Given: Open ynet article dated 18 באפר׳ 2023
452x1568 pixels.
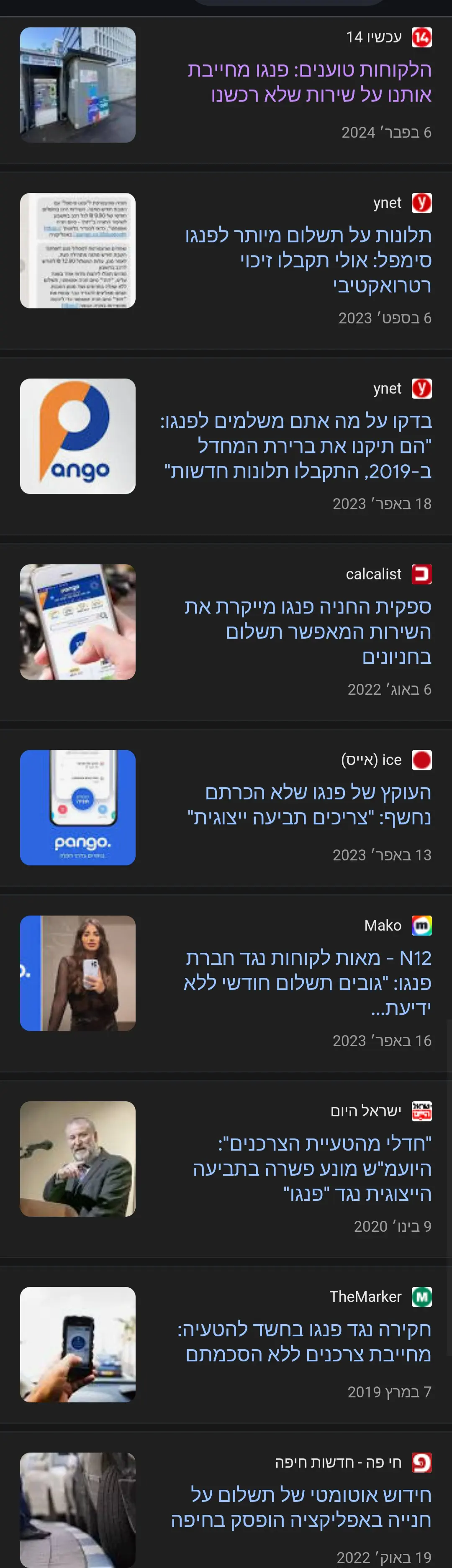Looking at the screenshot, I should 297,445.
